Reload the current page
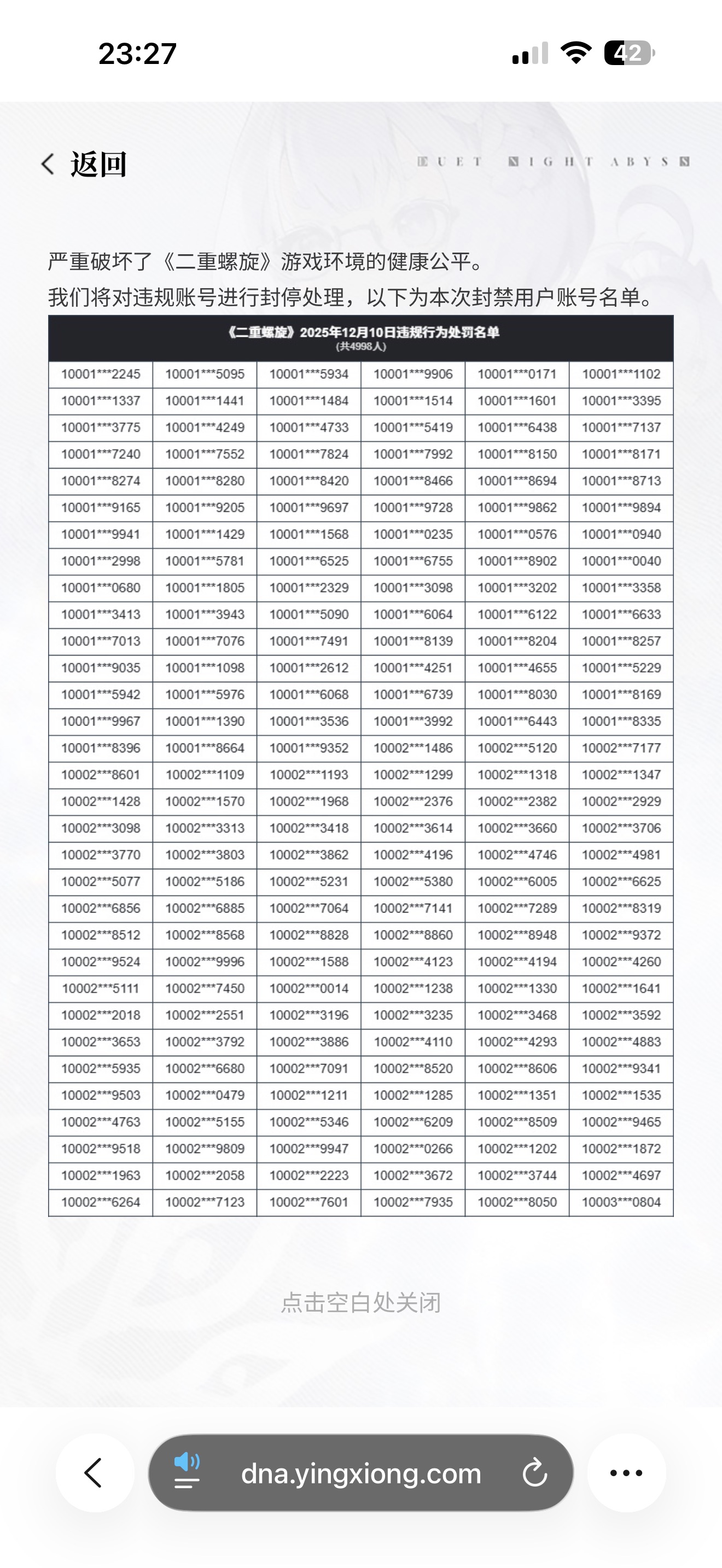 534,1473
